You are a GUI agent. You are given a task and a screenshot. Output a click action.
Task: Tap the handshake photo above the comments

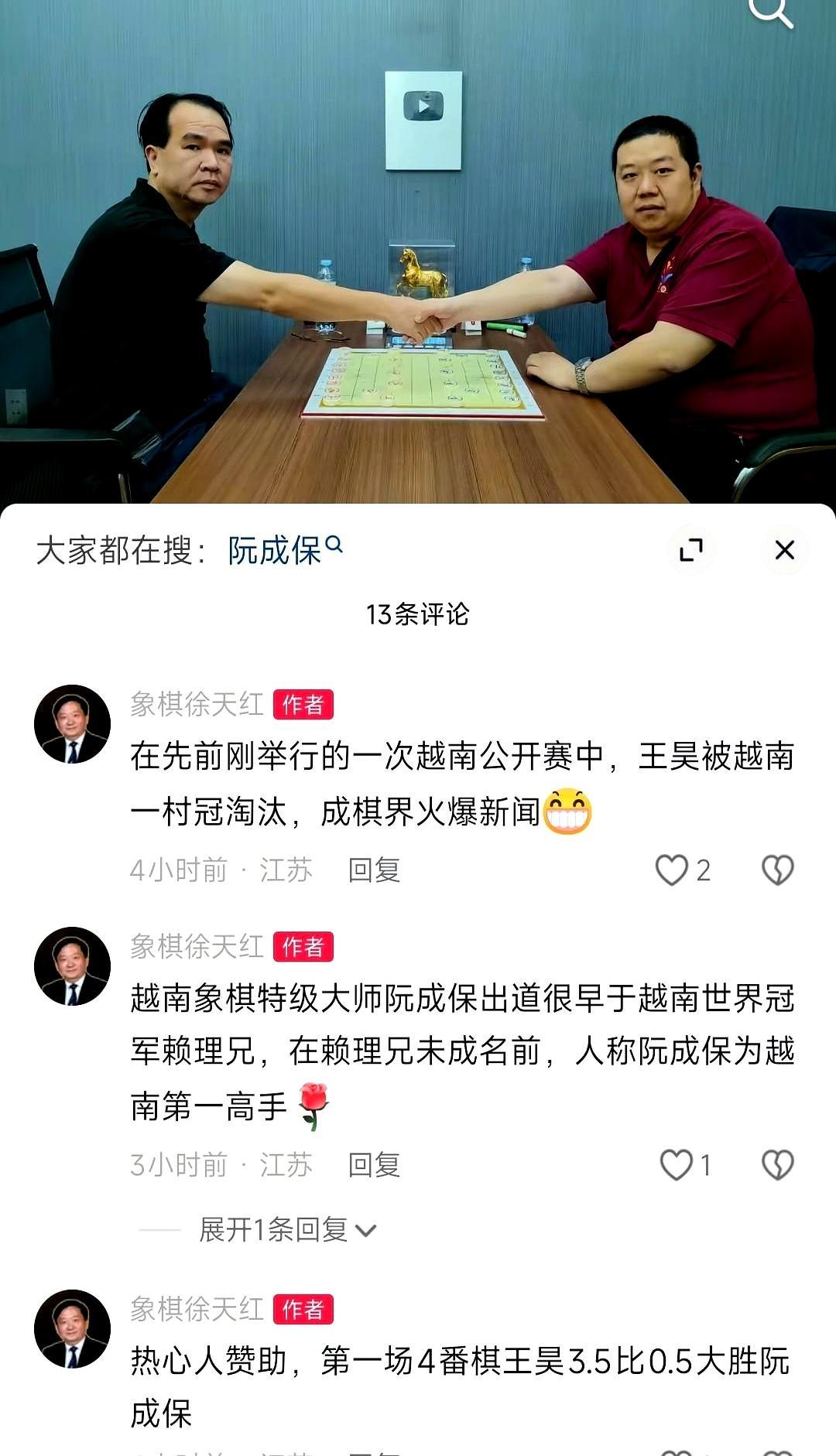[x=418, y=255]
